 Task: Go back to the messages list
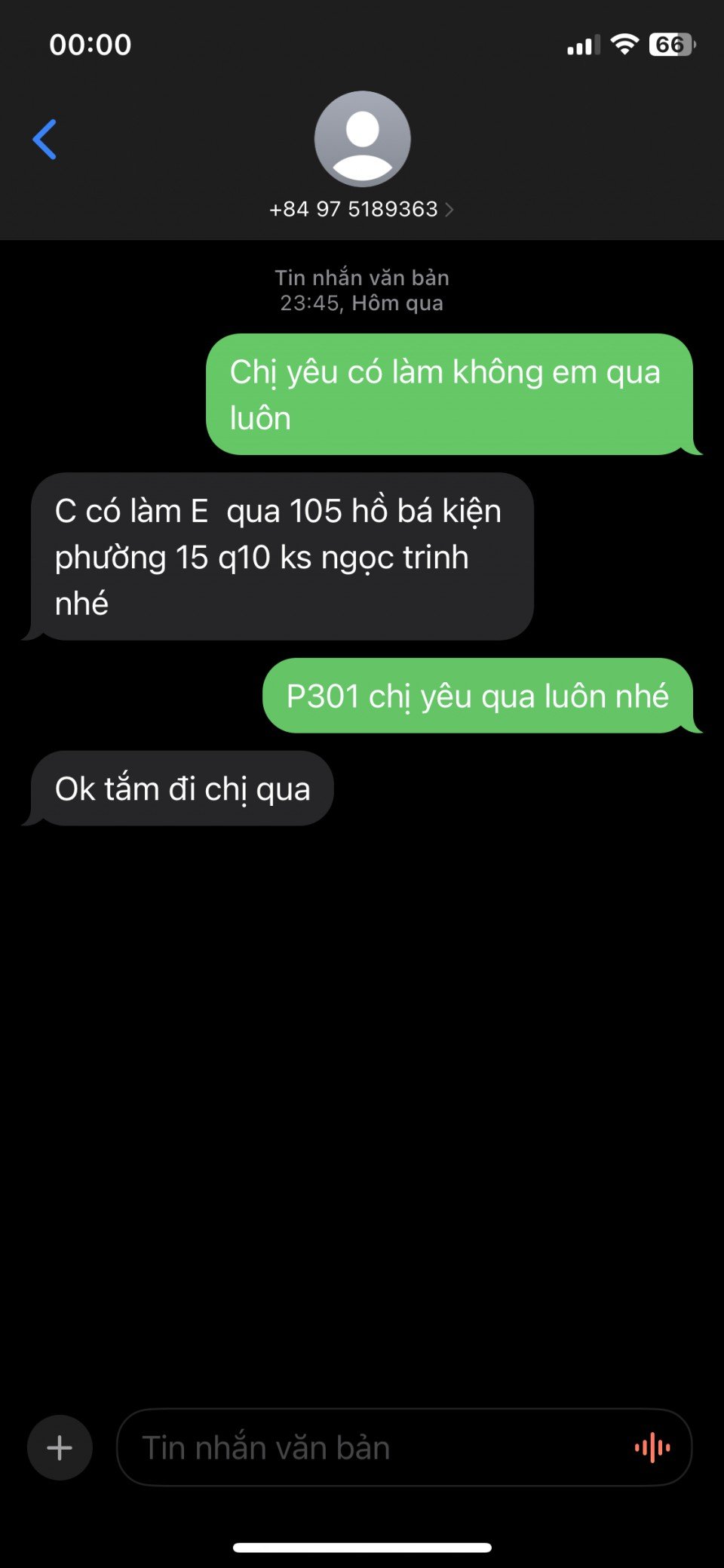tap(45, 140)
